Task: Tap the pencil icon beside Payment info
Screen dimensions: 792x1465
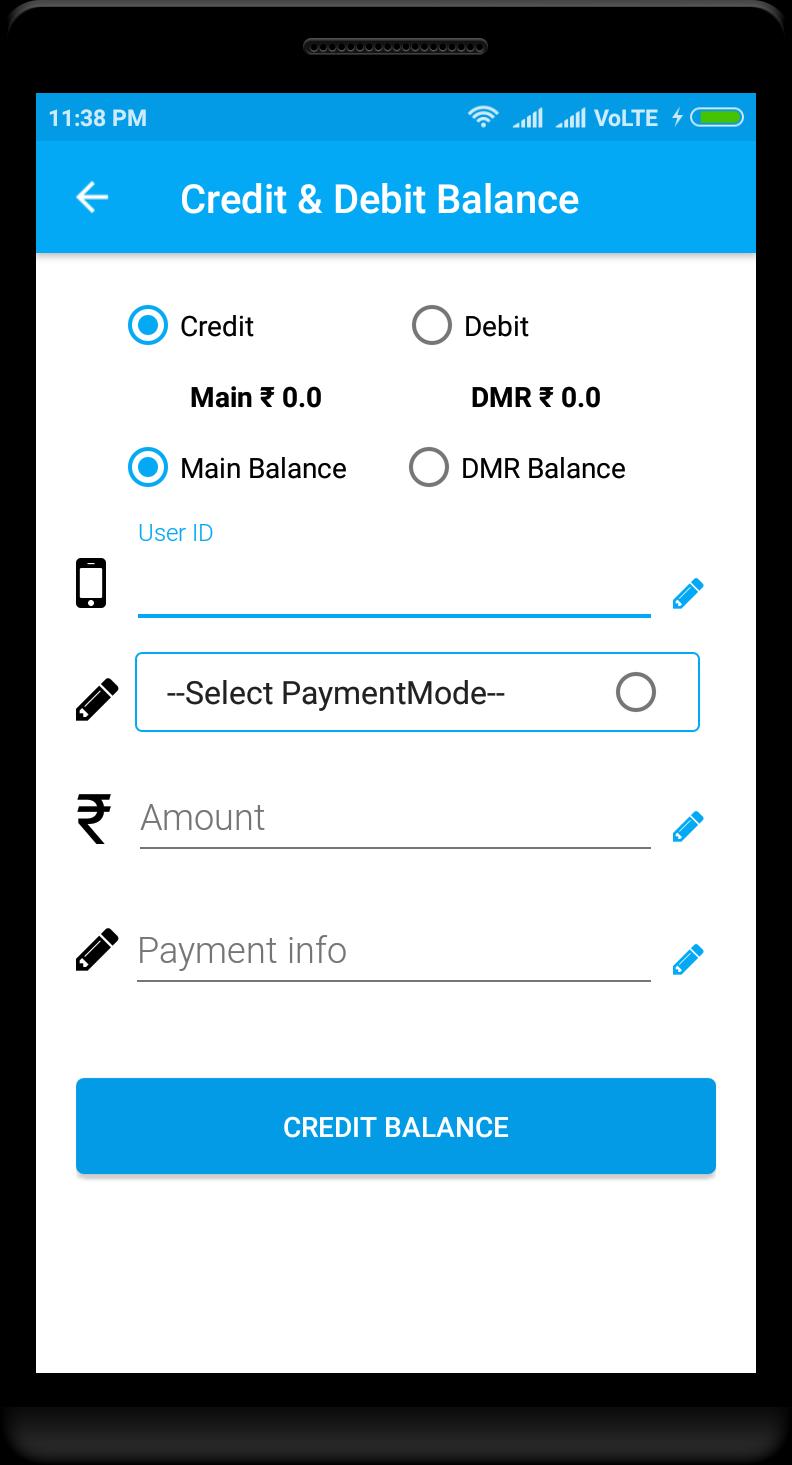Action: click(687, 959)
